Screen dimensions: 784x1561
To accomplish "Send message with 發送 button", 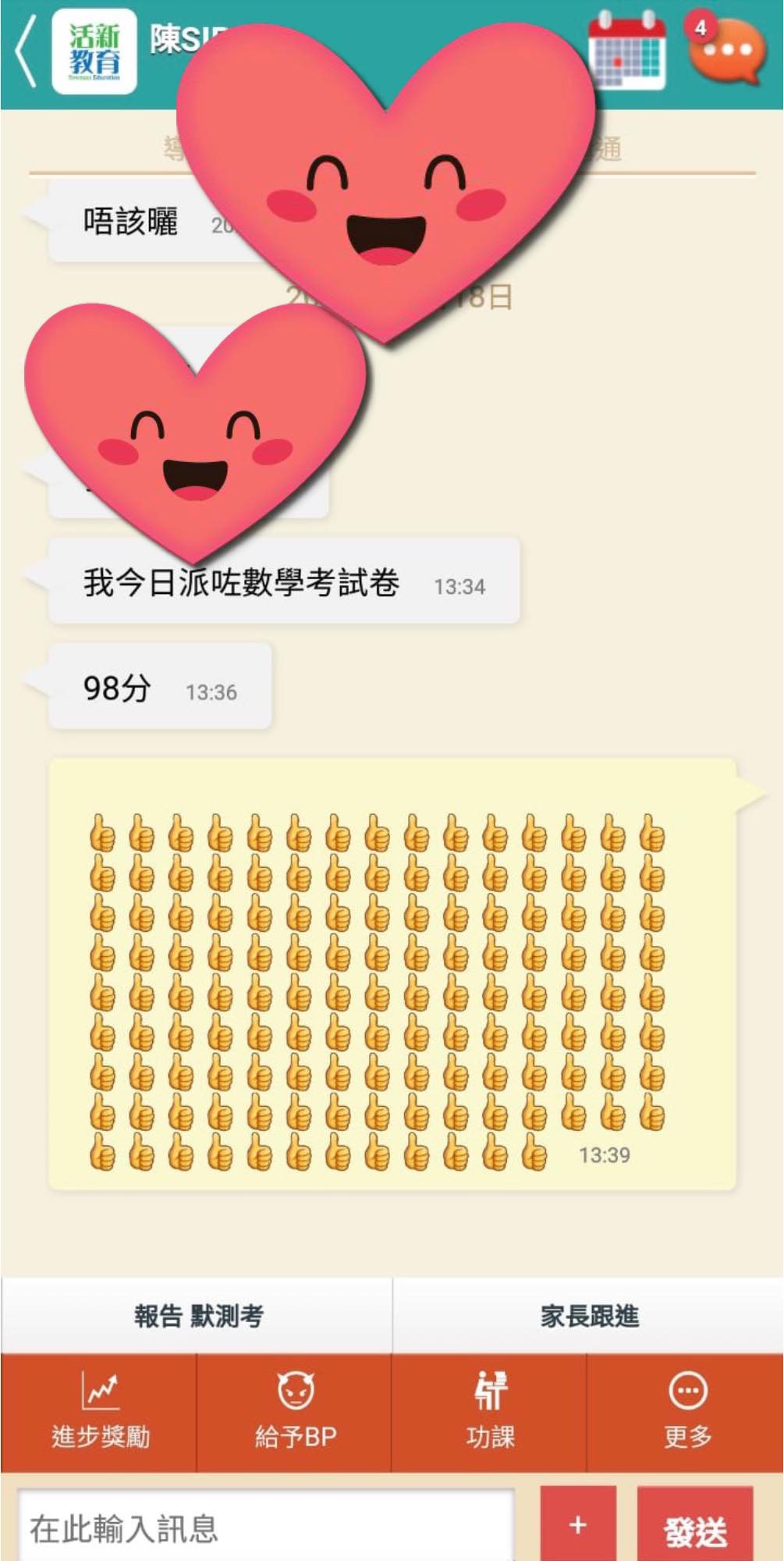I will coord(694,1527).
